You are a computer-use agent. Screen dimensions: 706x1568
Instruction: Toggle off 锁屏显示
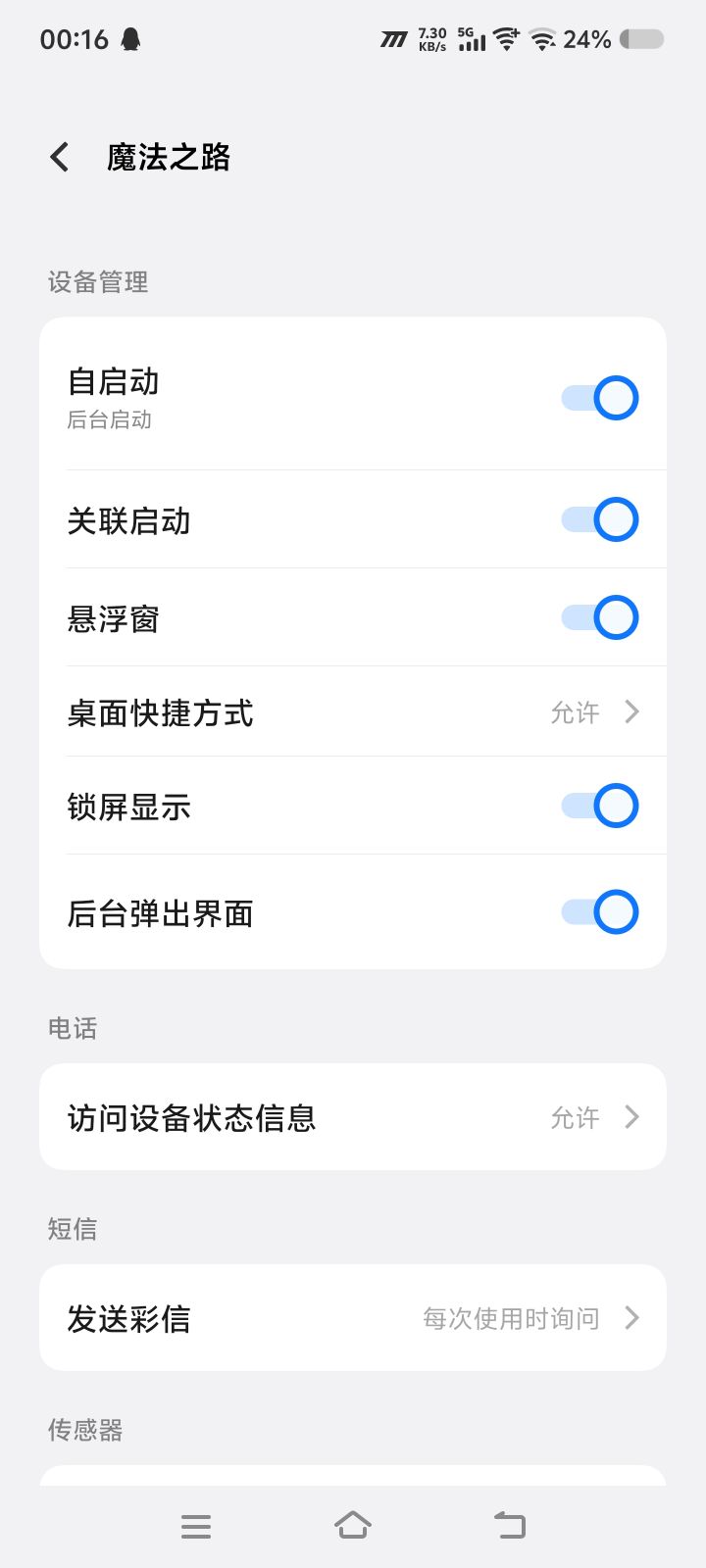[x=599, y=806]
